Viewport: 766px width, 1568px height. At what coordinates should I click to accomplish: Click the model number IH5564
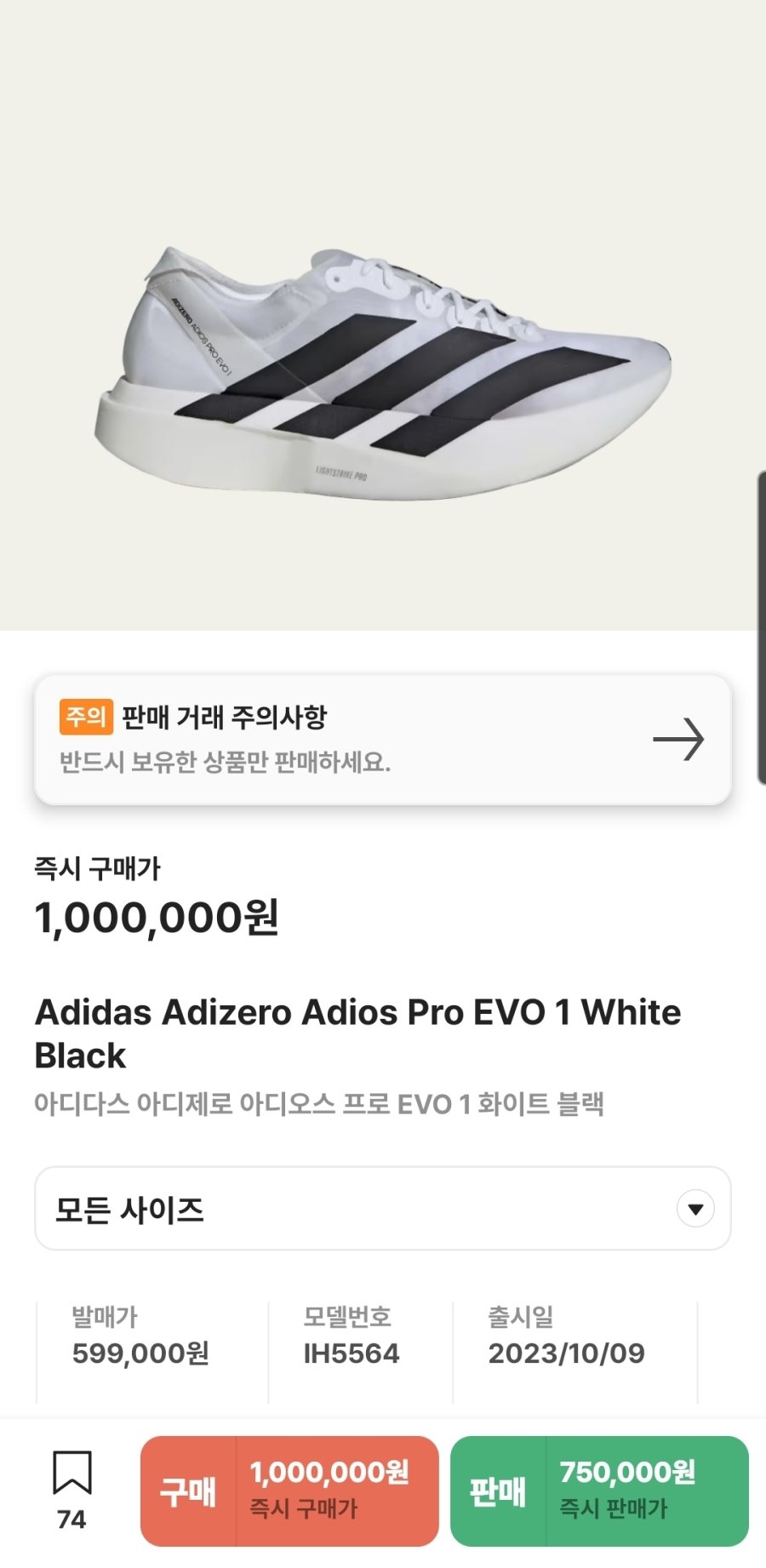point(349,1352)
